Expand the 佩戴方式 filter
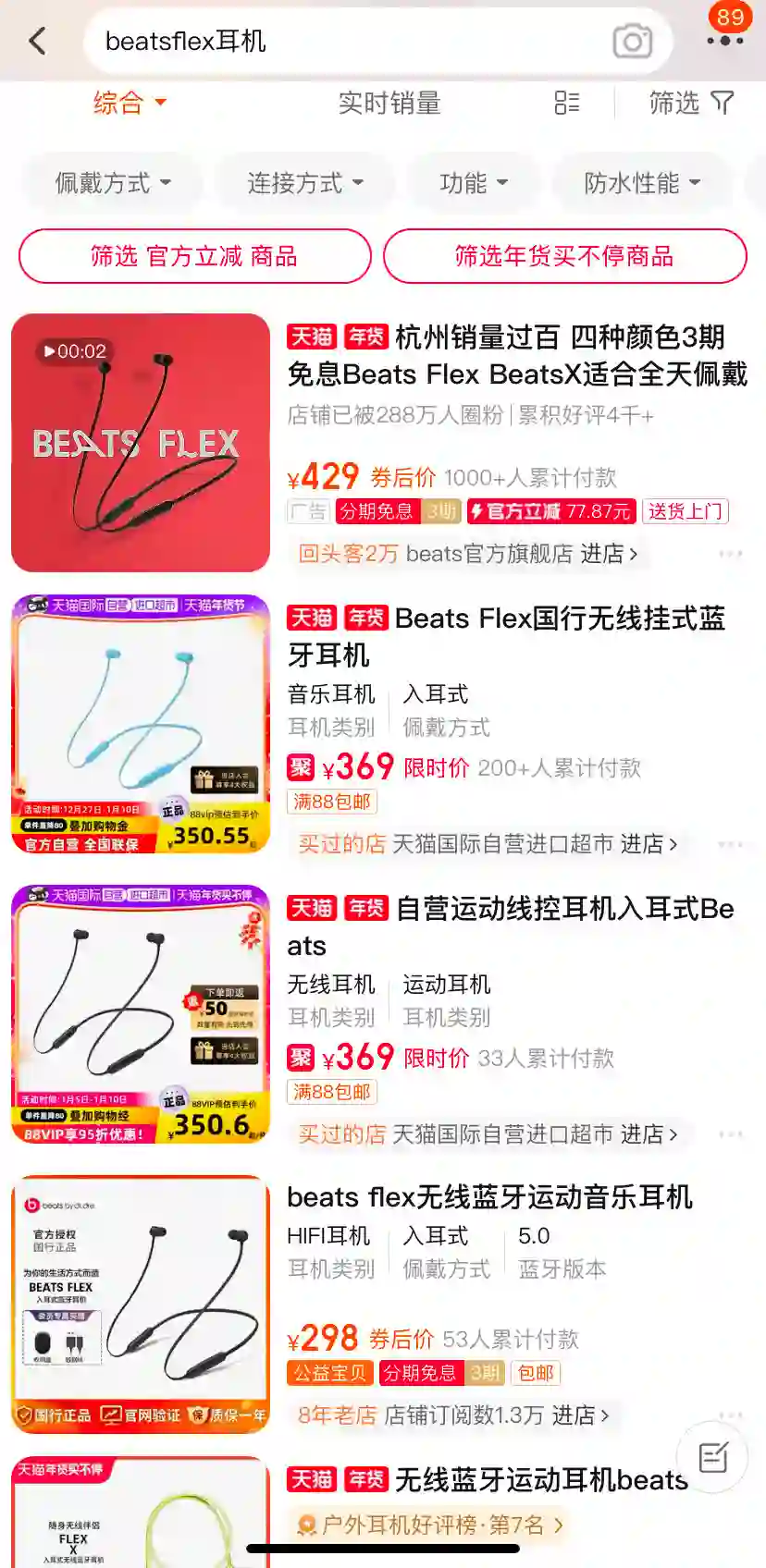The height and width of the screenshot is (1568, 766). tap(112, 183)
